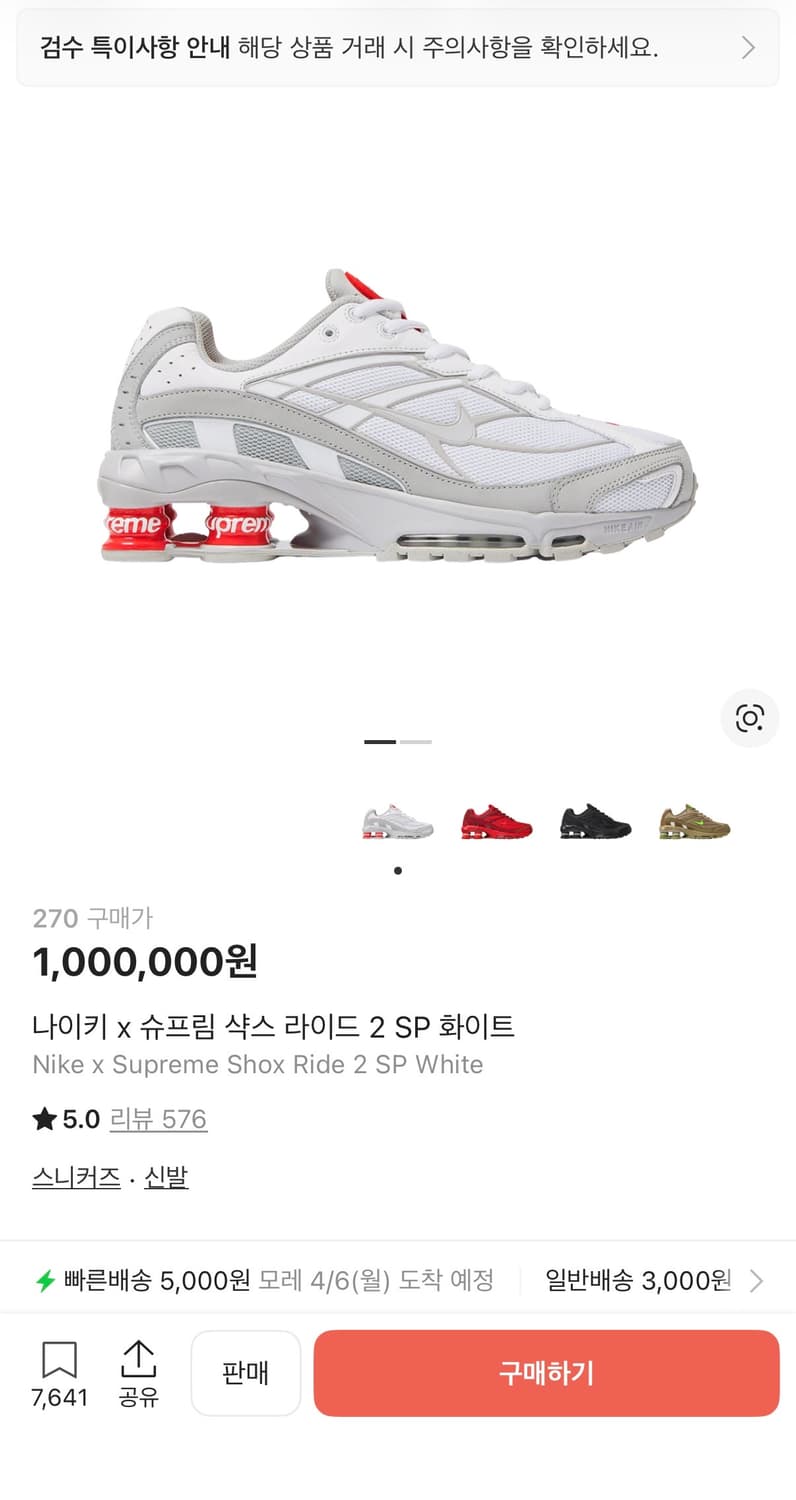Select the black colorway thumbnail

tap(595, 820)
